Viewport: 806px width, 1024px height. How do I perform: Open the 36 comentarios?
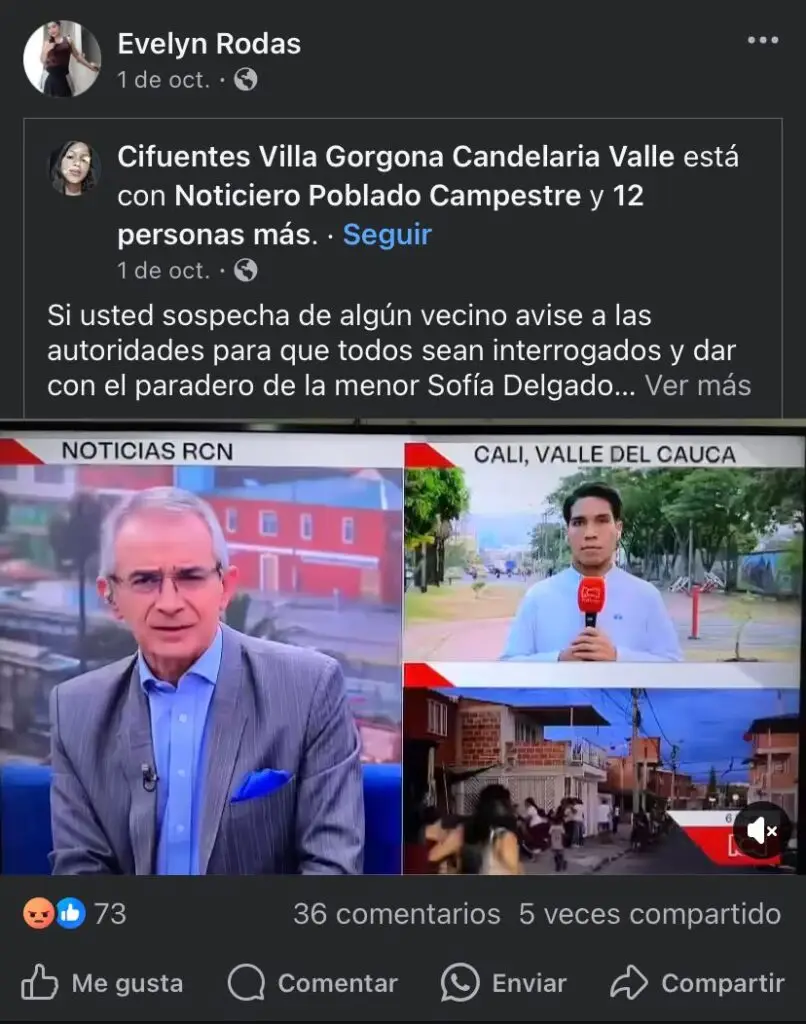[x=397, y=913]
